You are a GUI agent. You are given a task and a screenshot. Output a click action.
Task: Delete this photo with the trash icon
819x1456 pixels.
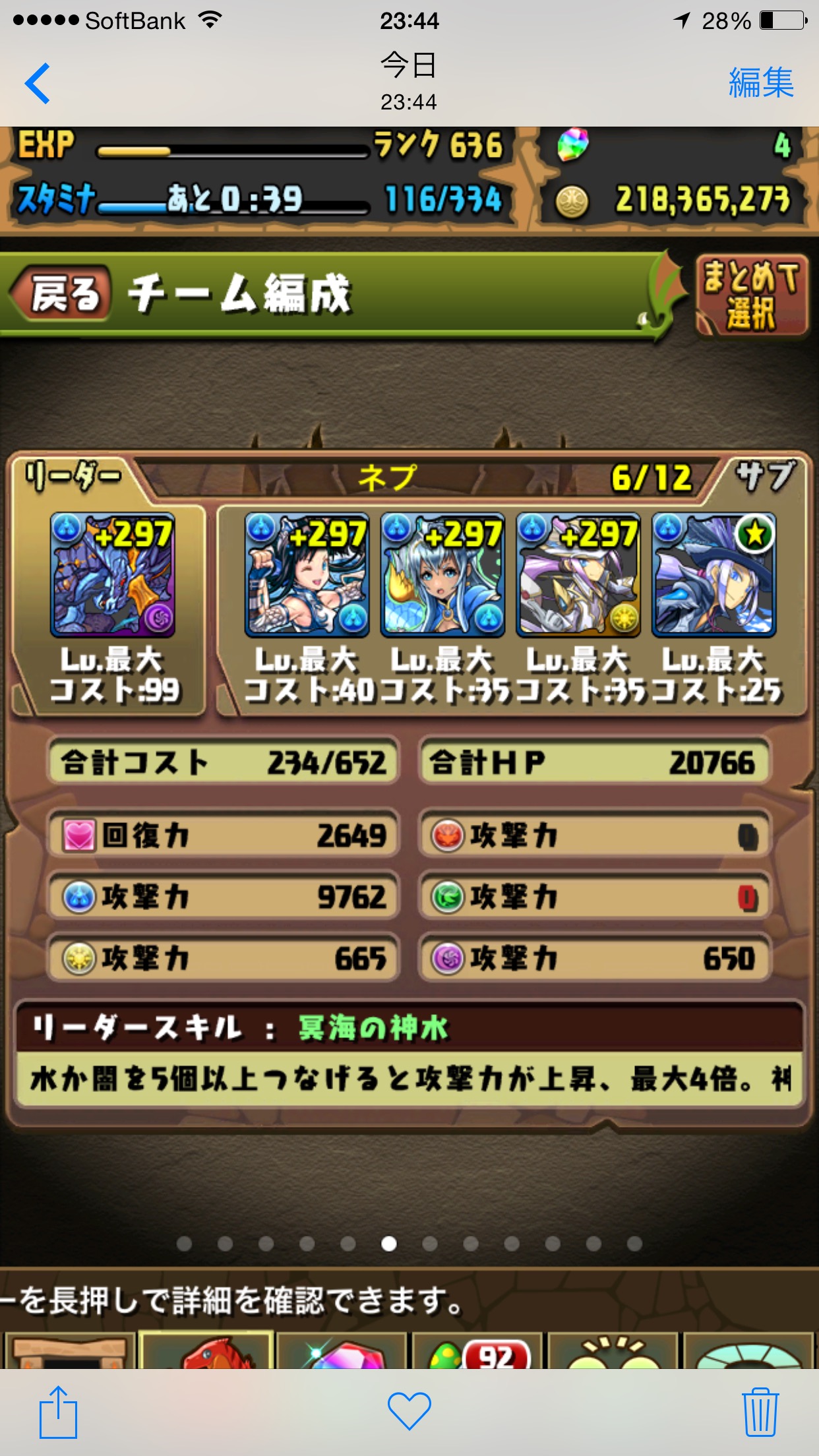[x=760, y=1412]
